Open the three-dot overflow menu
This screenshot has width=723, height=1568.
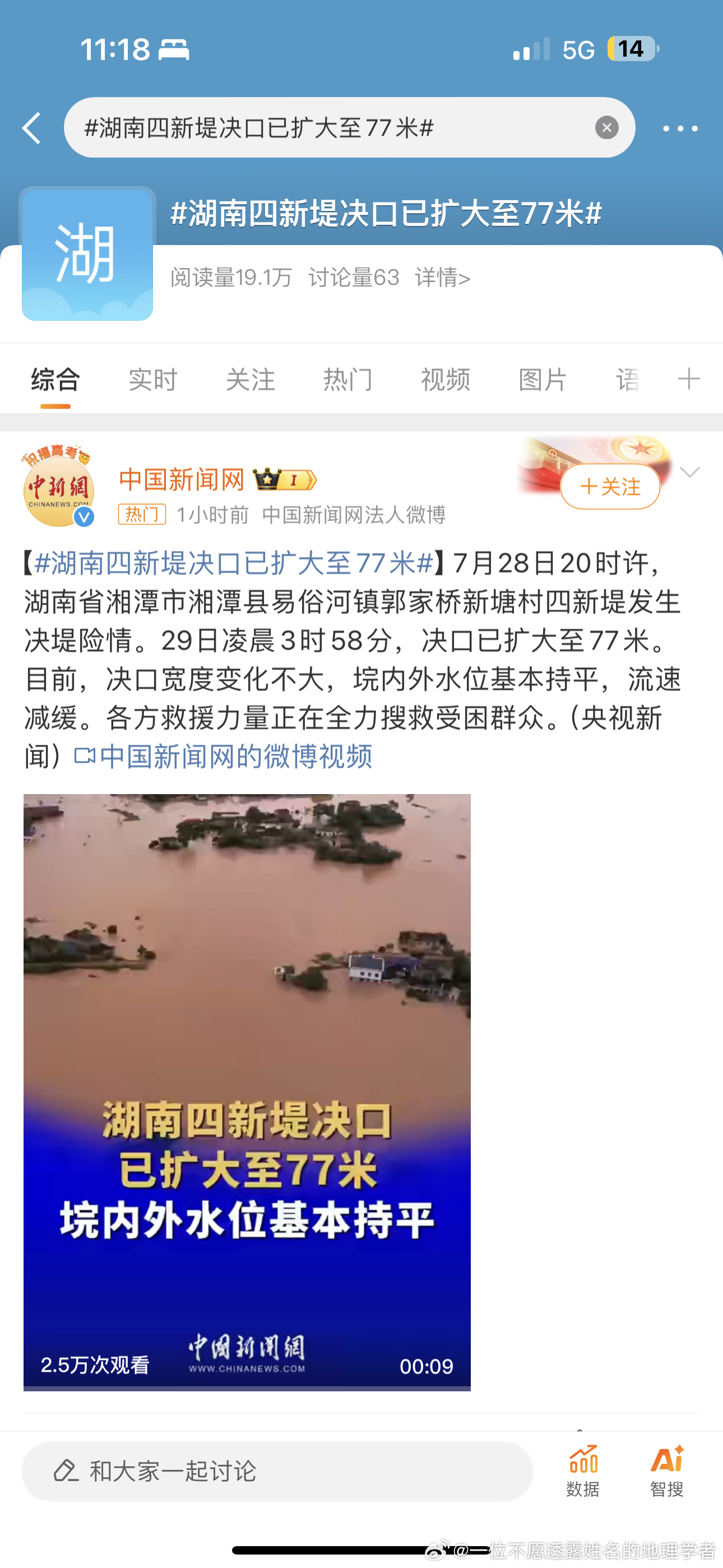point(680,128)
